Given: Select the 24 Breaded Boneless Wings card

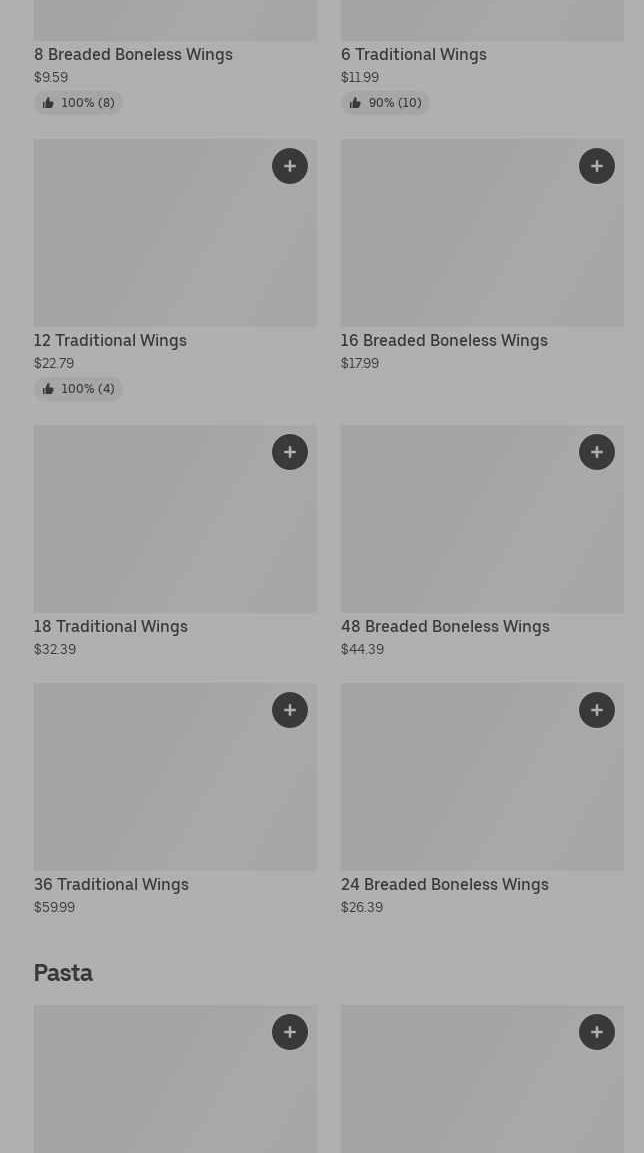Looking at the screenshot, I should click(x=482, y=800).
